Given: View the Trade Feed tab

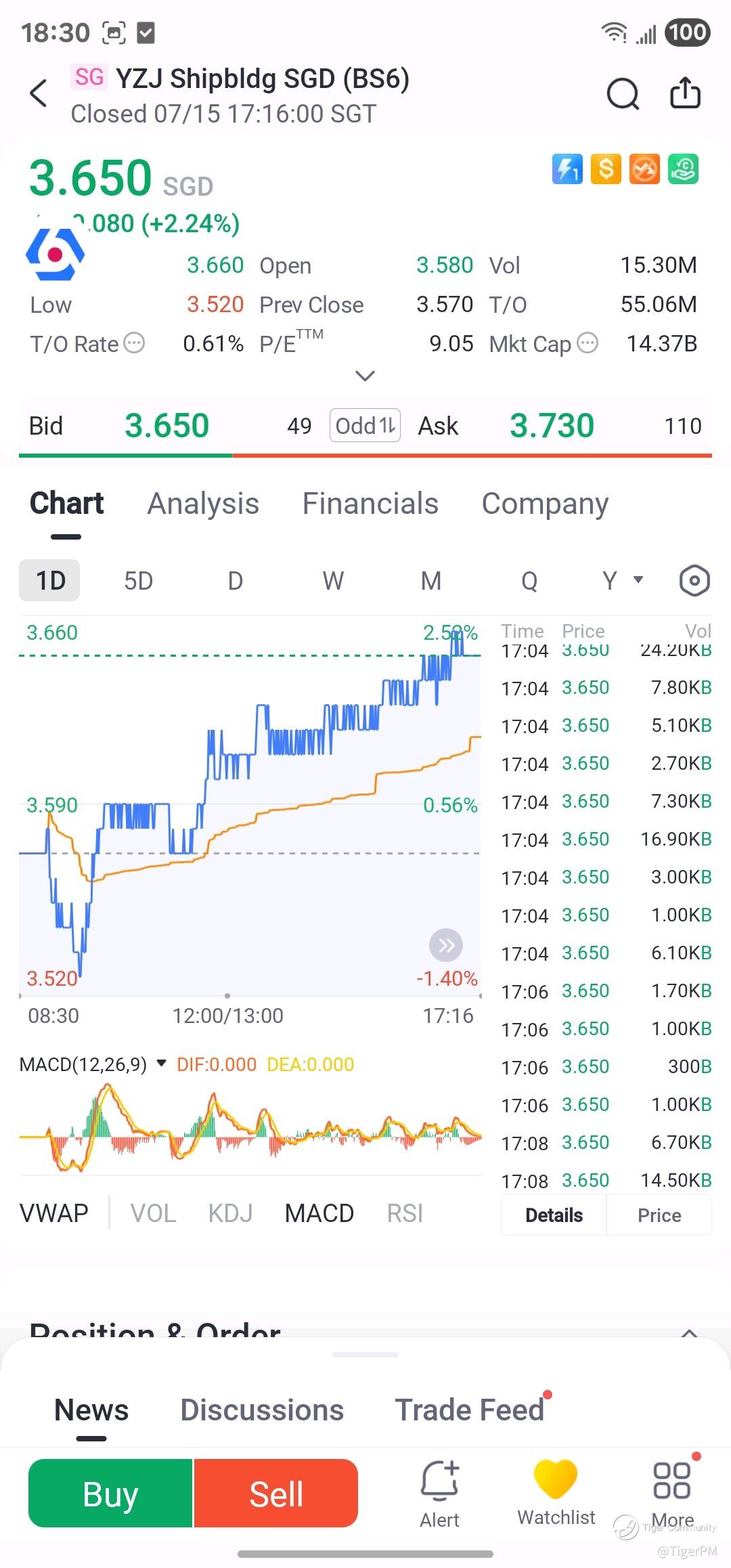Looking at the screenshot, I should (x=470, y=1410).
